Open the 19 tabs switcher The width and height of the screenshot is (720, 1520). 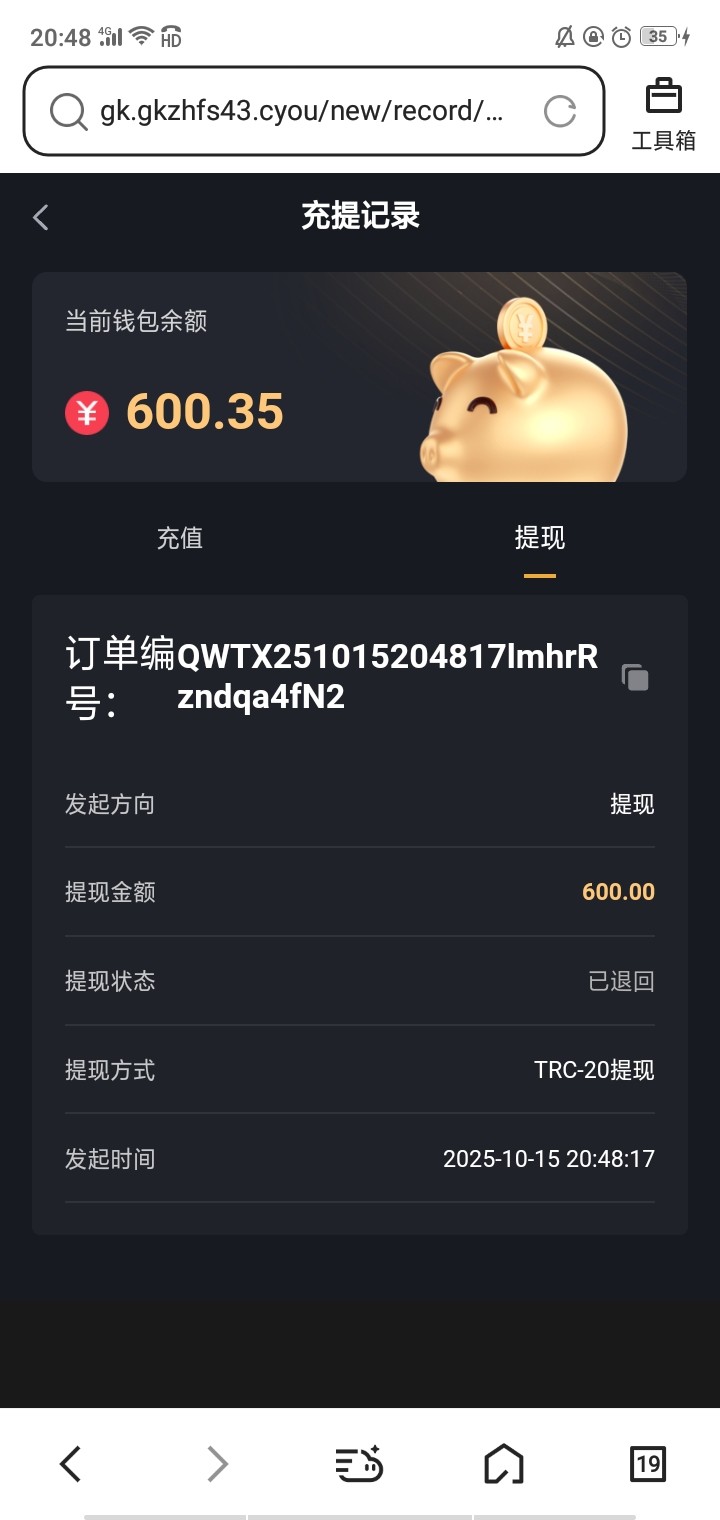coord(647,1465)
